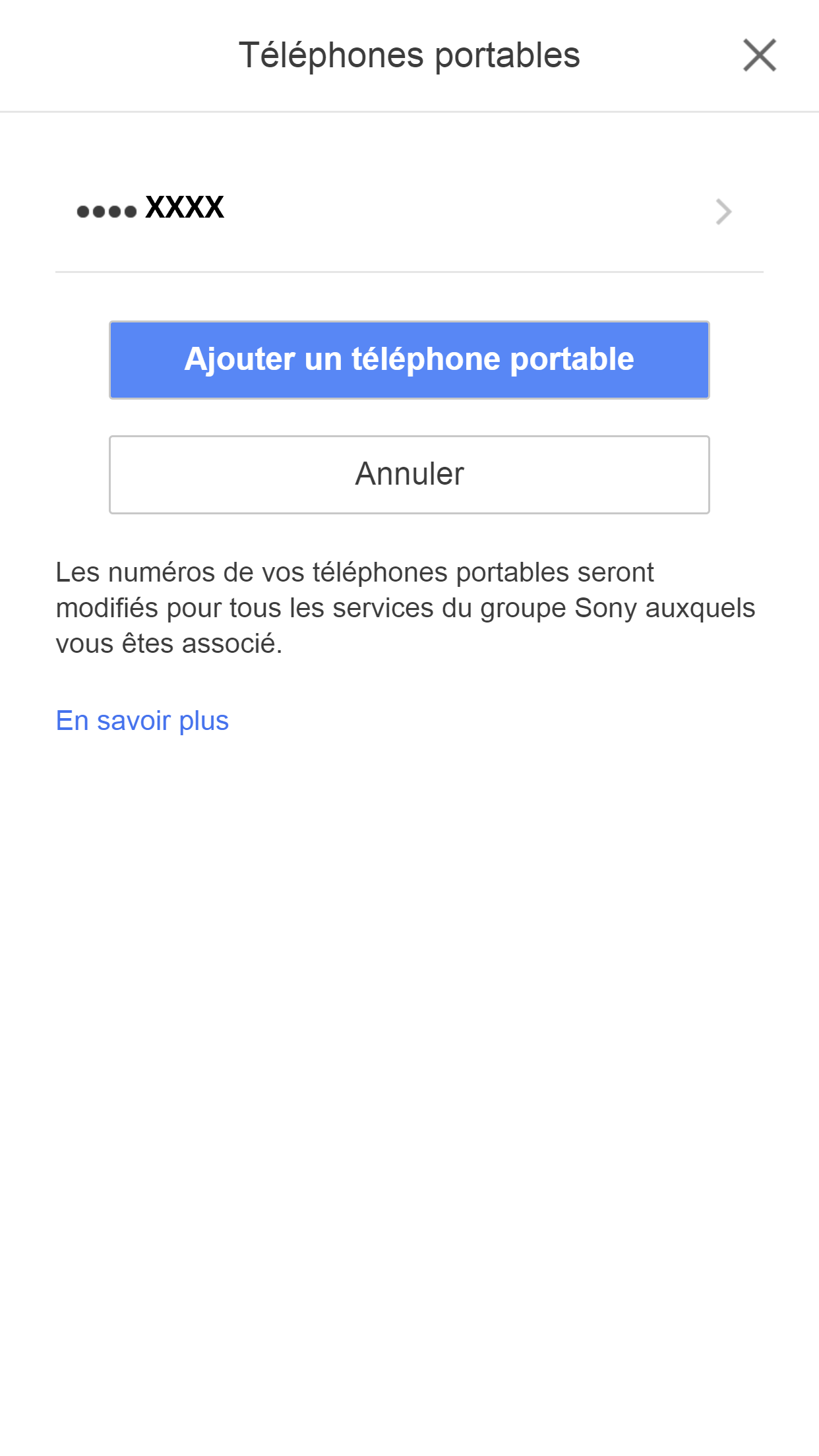The image size is (819, 1456).
Task: Dismiss the popup using the cross icon
Action: 760,55
